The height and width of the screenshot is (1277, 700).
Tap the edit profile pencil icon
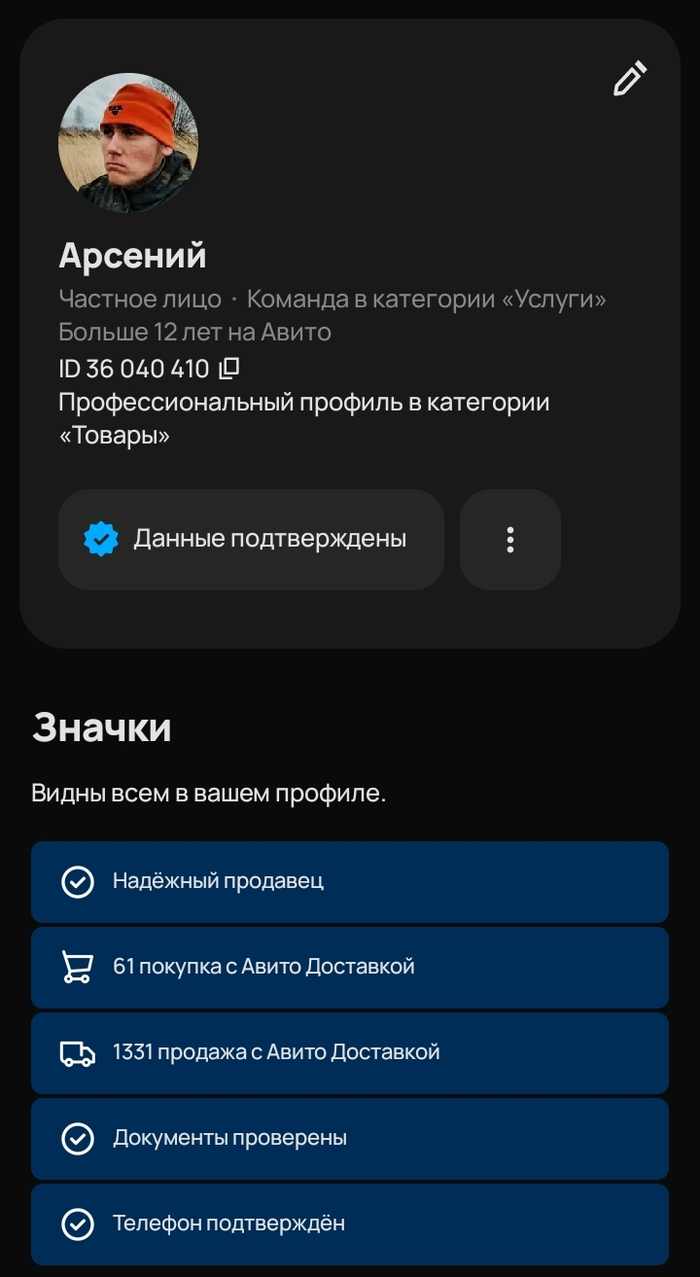point(630,79)
